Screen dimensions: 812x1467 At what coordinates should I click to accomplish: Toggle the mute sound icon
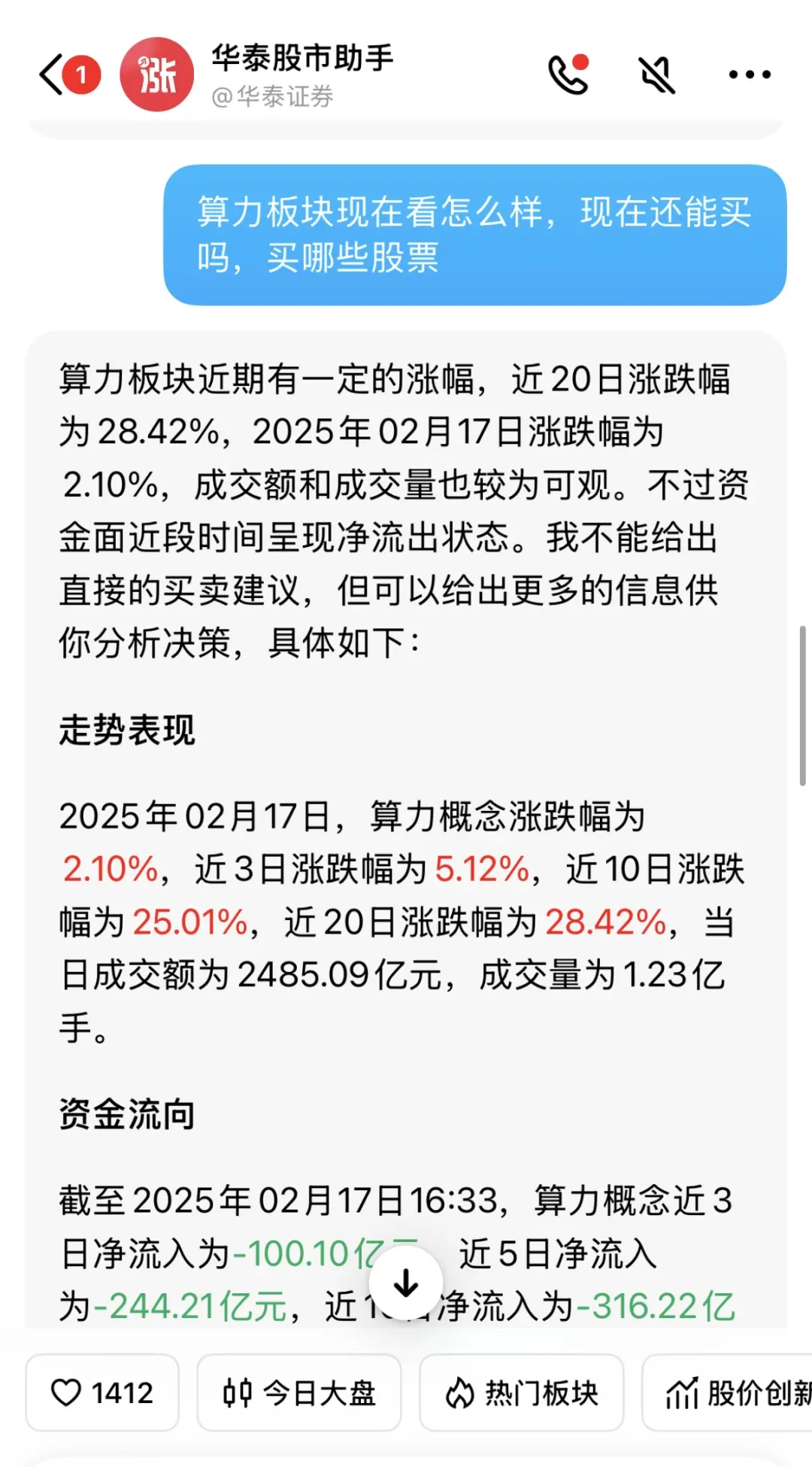(657, 74)
